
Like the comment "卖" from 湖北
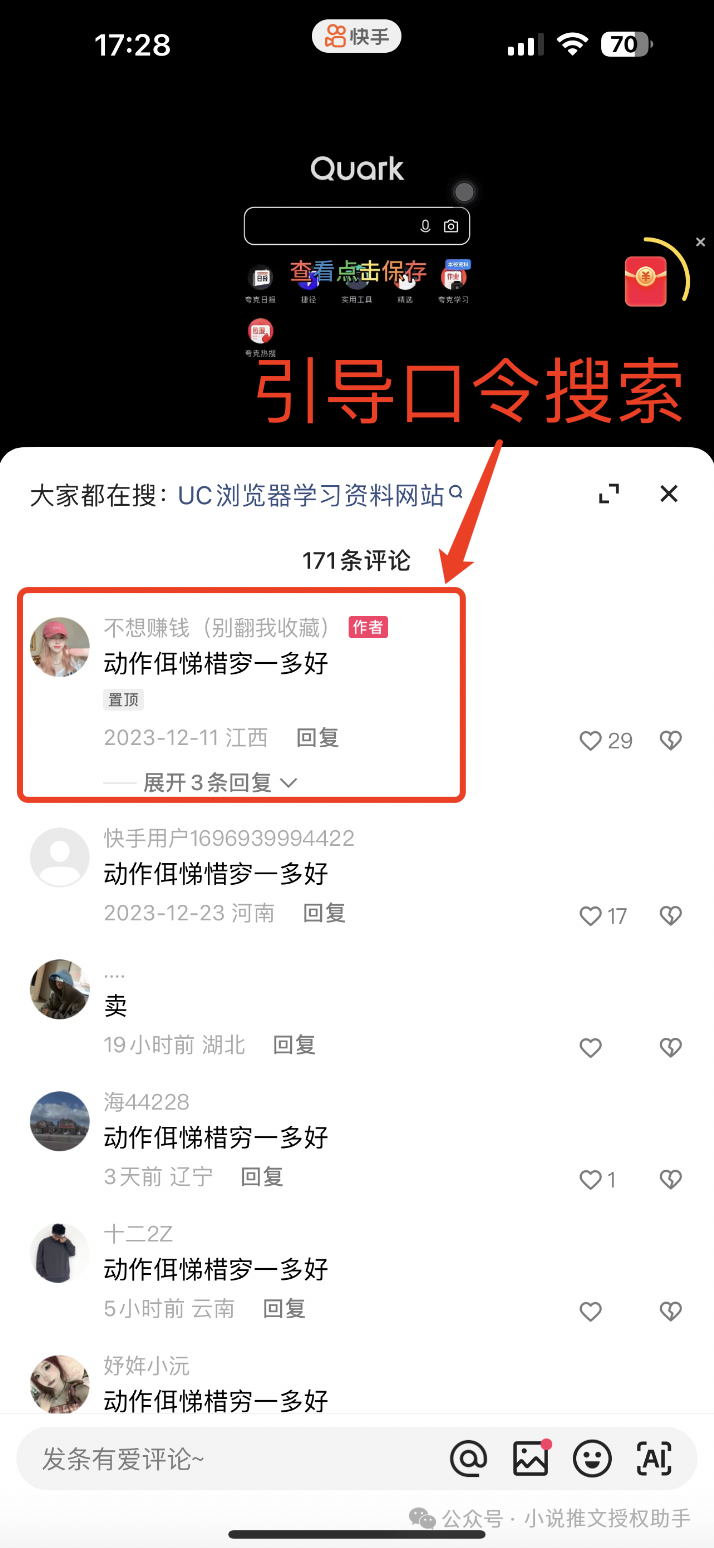(591, 1048)
